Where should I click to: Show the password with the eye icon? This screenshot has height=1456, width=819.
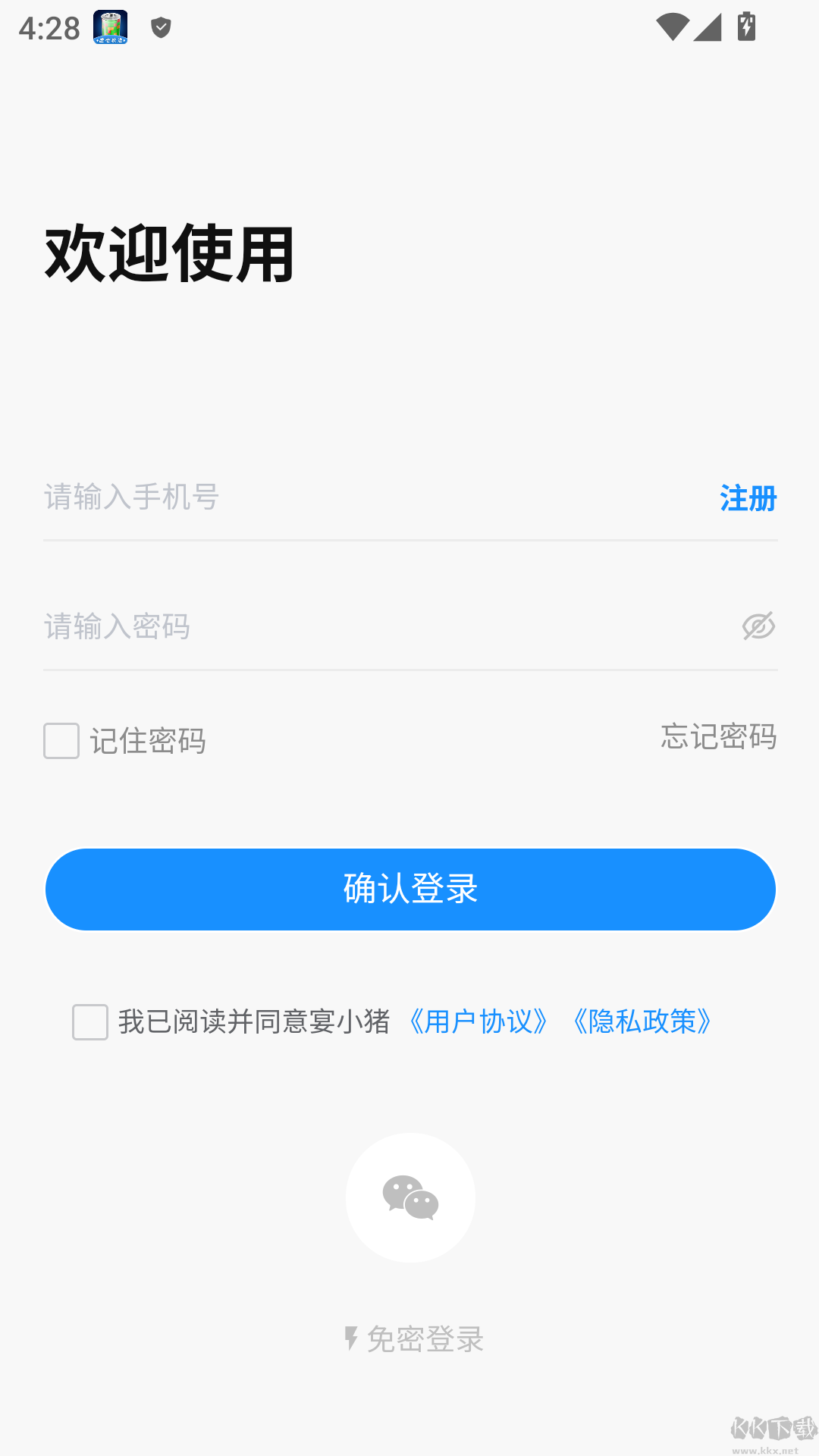[758, 626]
